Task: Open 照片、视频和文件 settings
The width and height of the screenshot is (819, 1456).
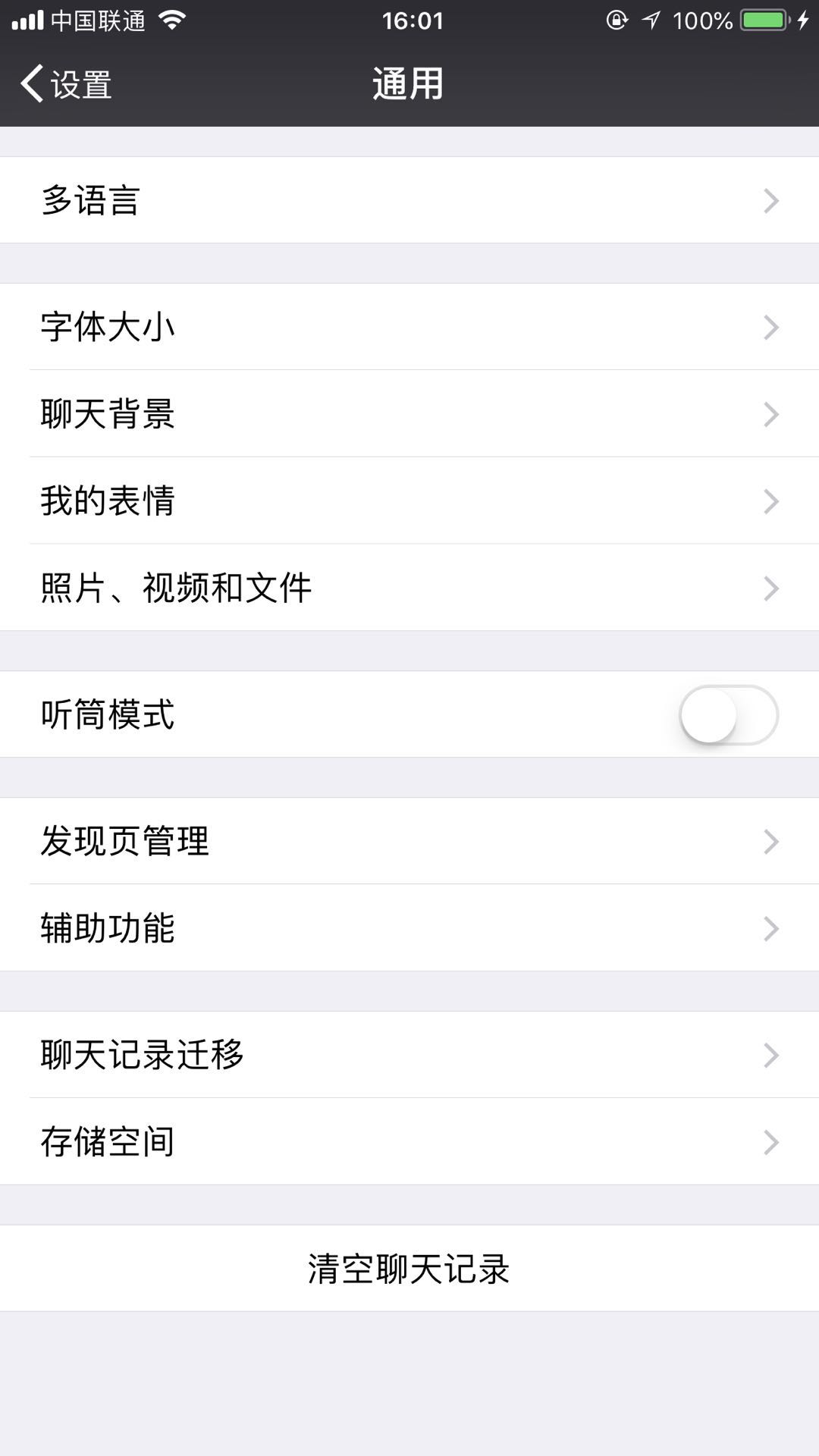Action: [x=409, y=588]
